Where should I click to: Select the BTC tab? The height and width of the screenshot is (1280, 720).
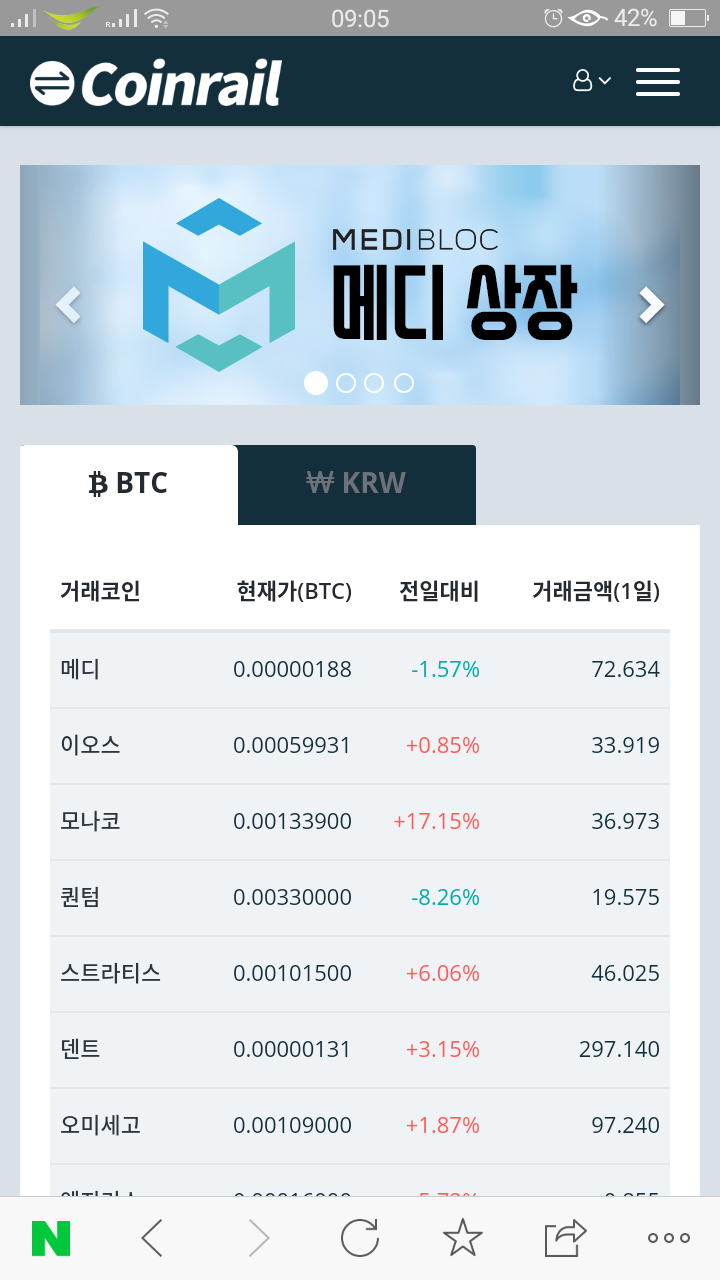tap(128, 484)
